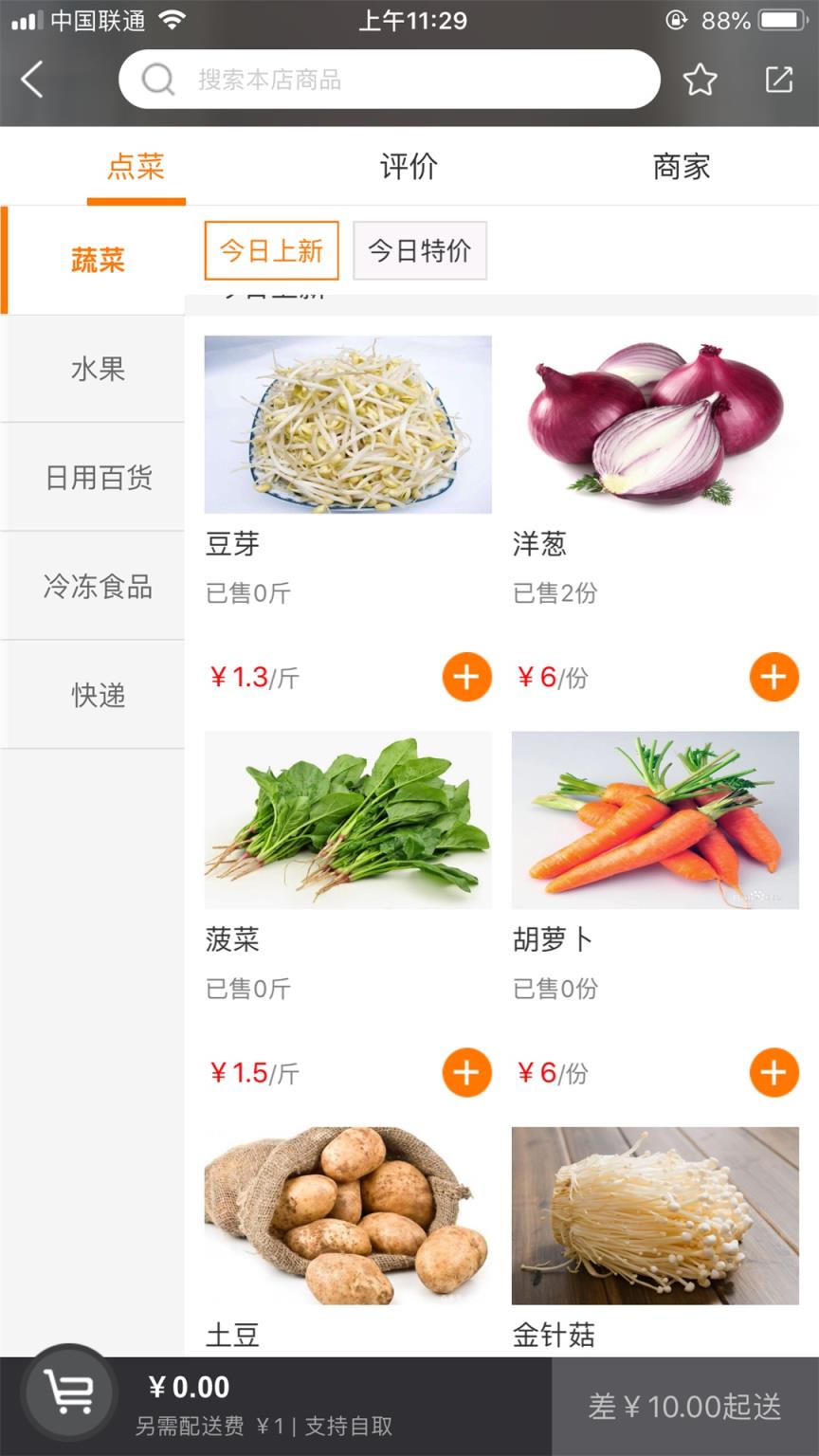Add 菠菜 to cart with plus button
The height and width of the screenshot is (1456, 819).
tap(465, 1072)
